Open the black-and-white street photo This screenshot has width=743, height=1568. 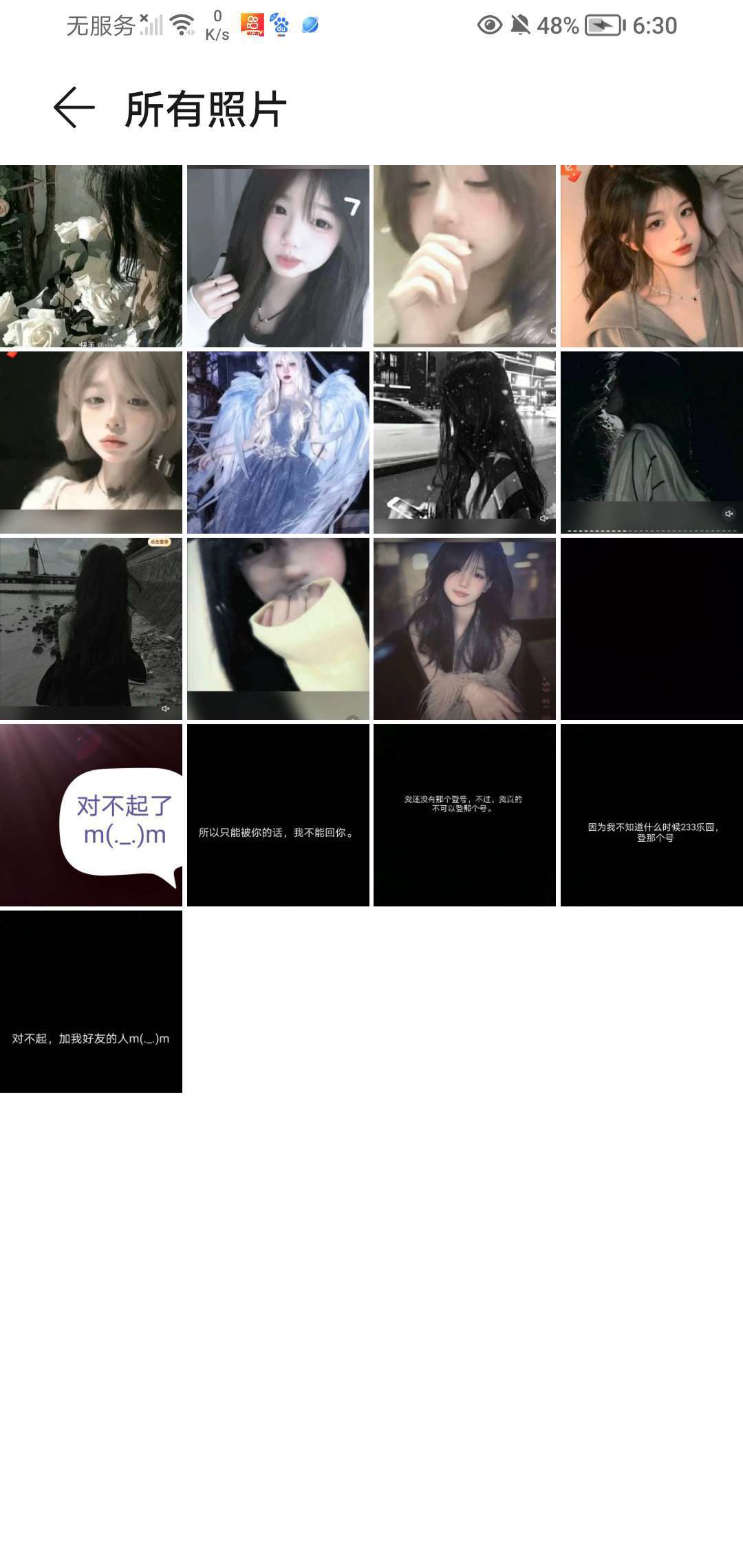pyautogui.click(x=464, y=442)
